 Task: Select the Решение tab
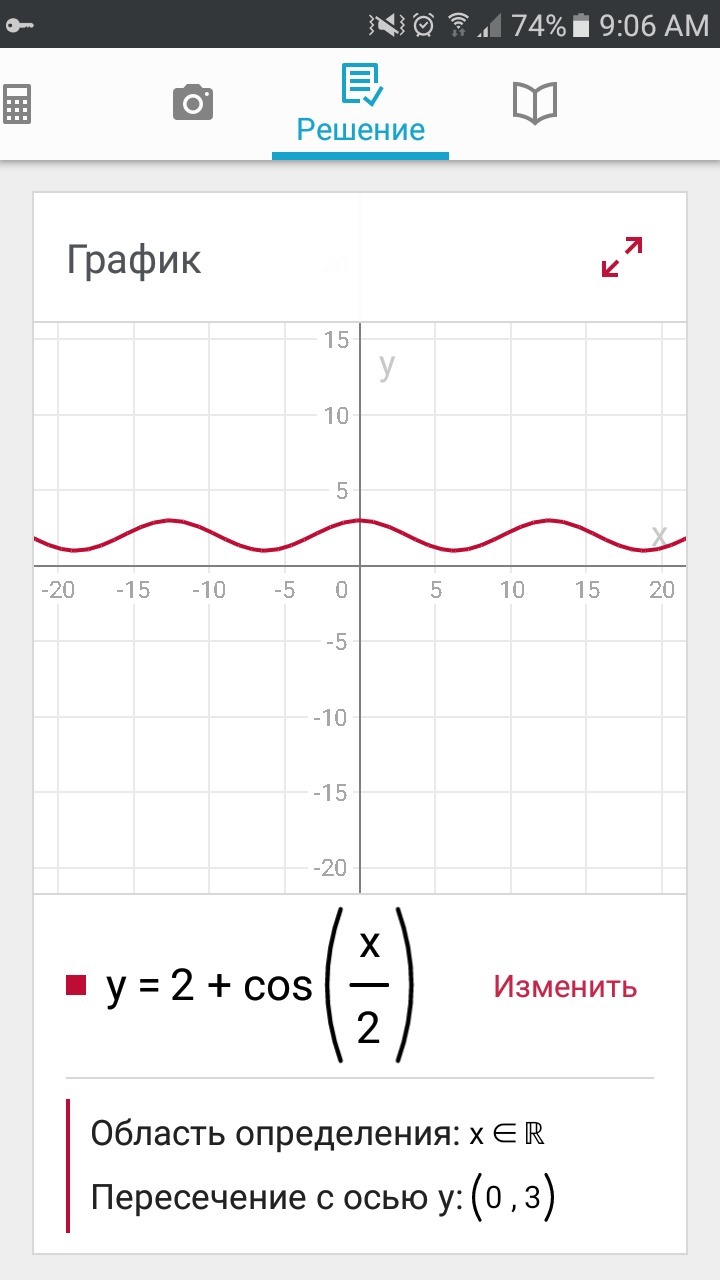360,106
